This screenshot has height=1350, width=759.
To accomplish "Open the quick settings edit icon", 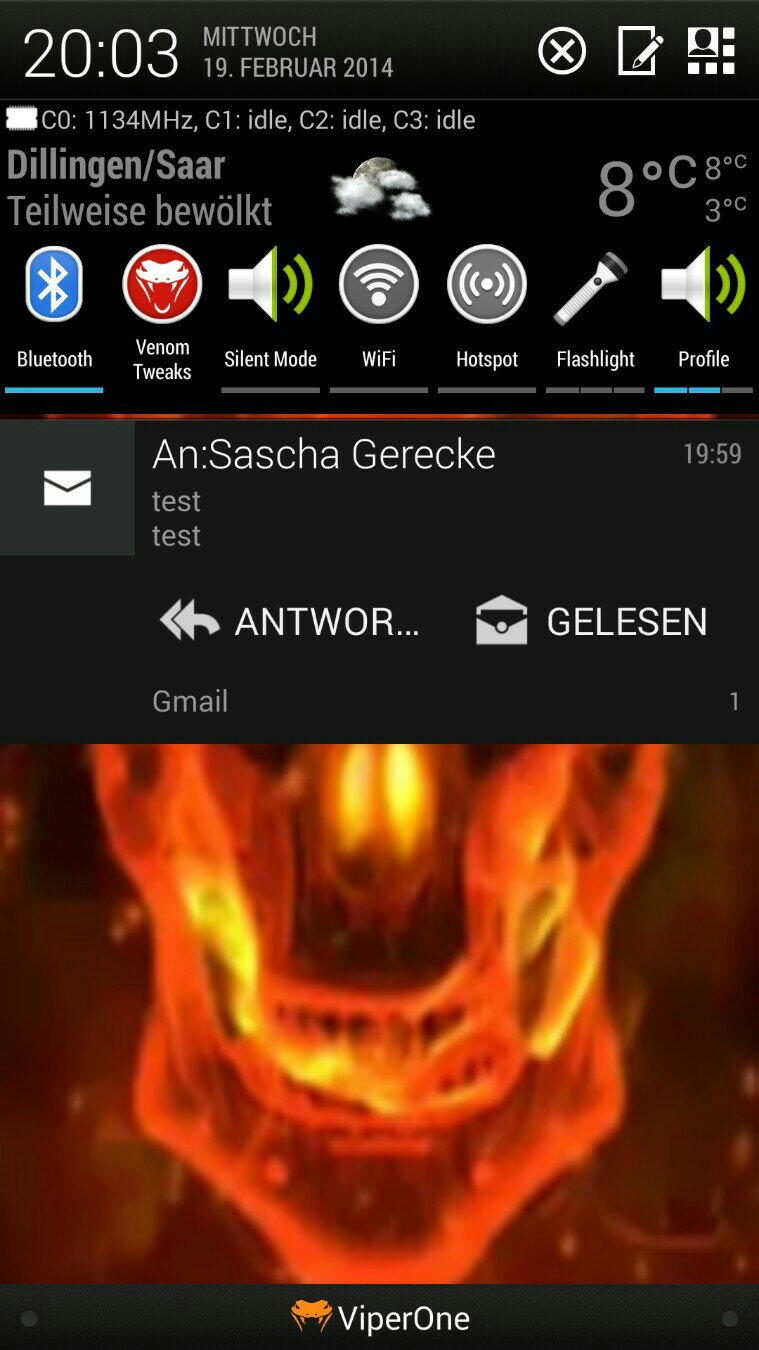I will click(x=639, y=51).
